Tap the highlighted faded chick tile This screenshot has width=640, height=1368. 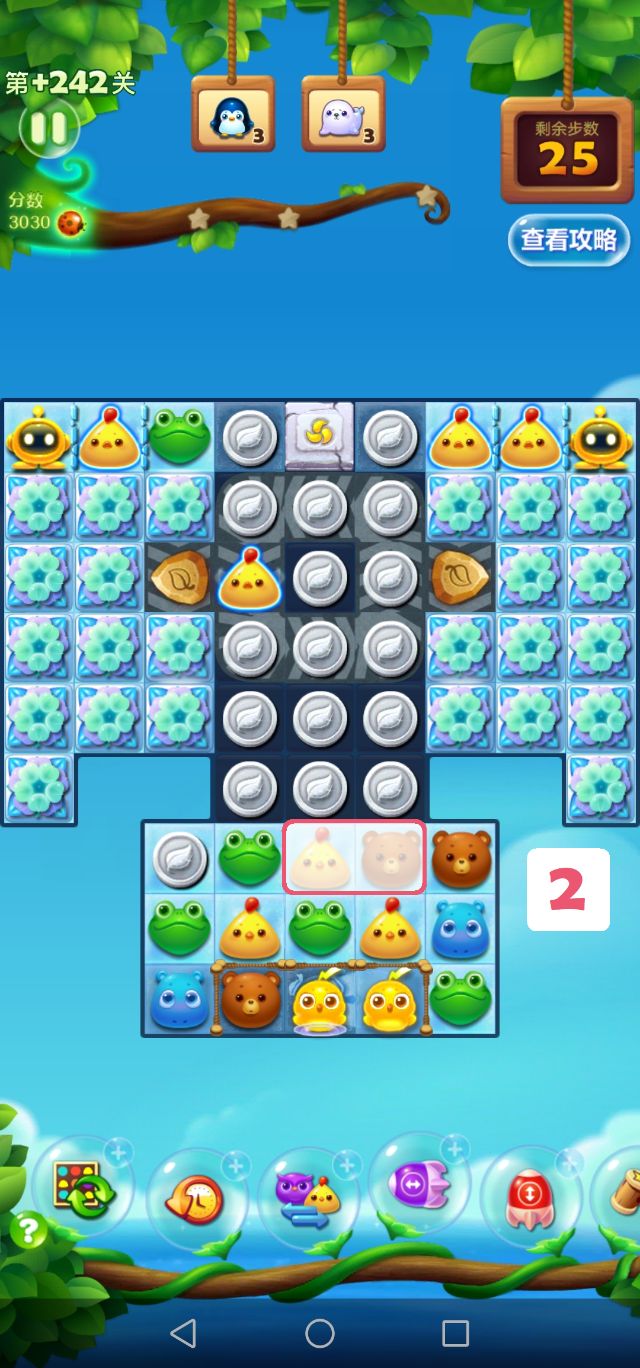click(x=319, y=858)
